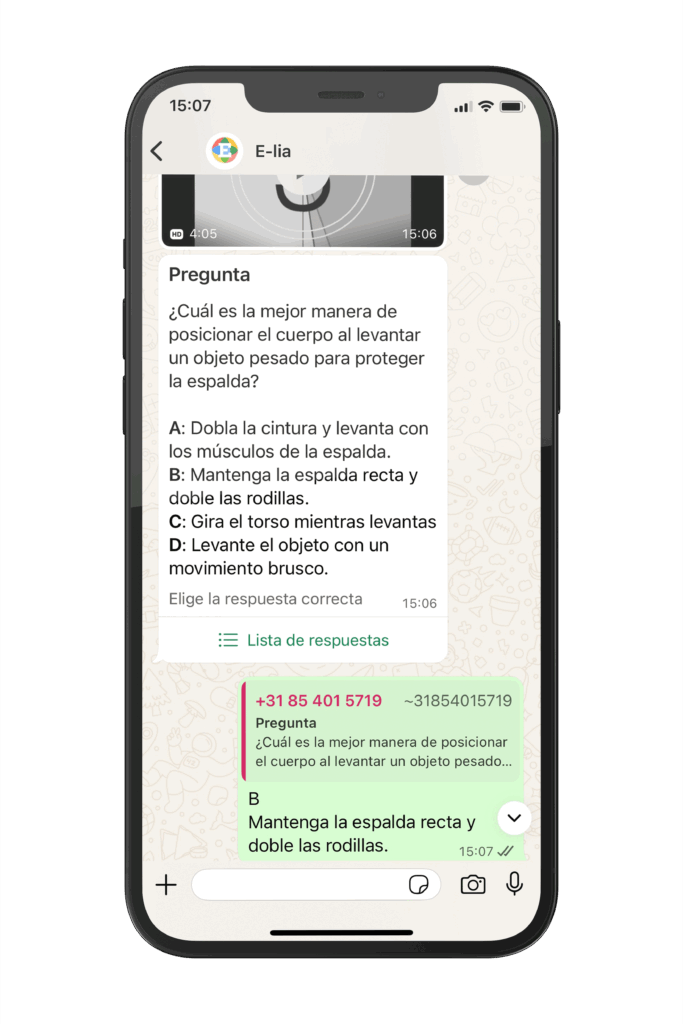Go back to the chat list
The height and width of the screenshot is (1024, 683).
point(157,151)
